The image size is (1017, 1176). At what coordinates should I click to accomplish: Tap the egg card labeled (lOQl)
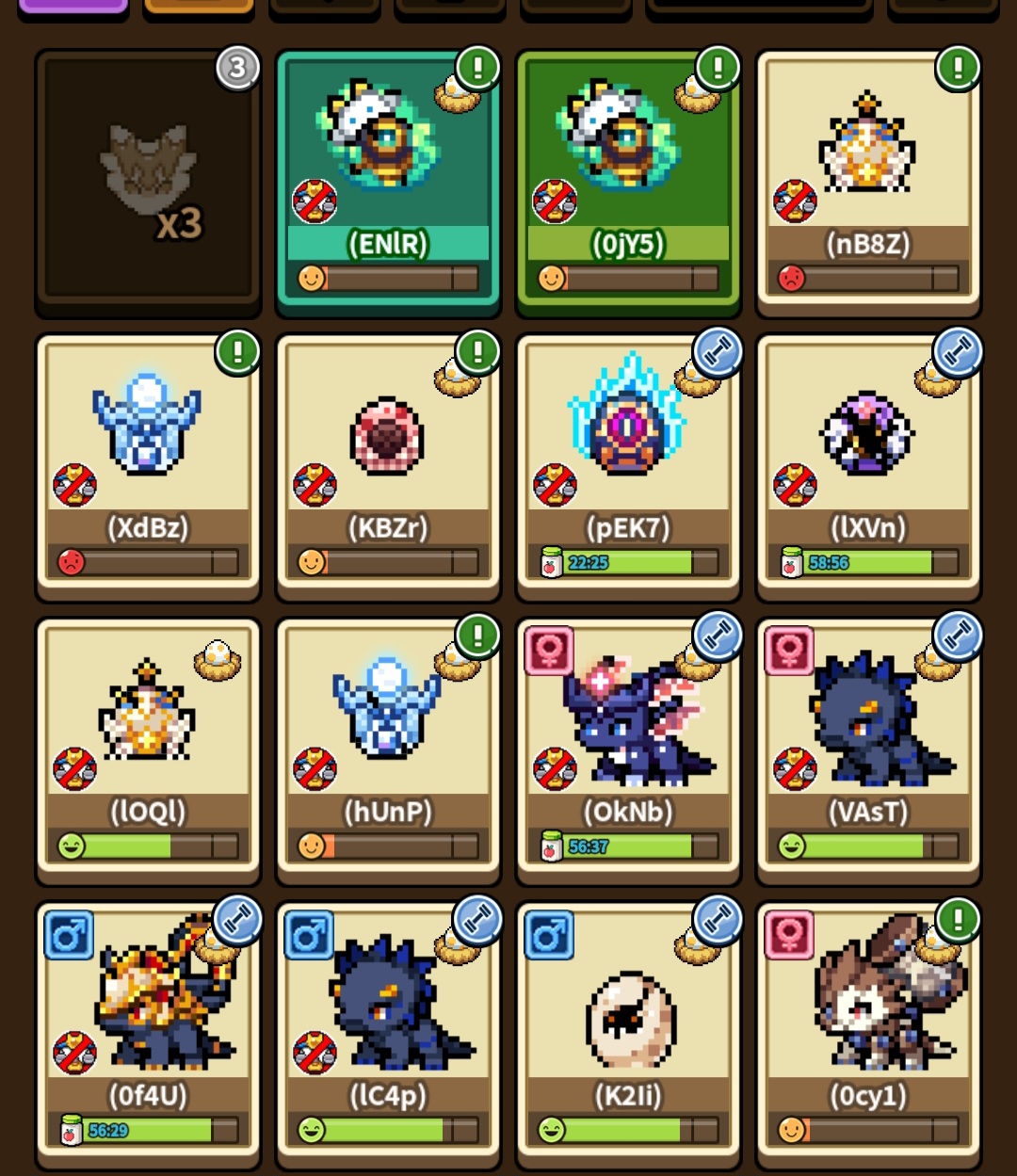click(148, 751)
